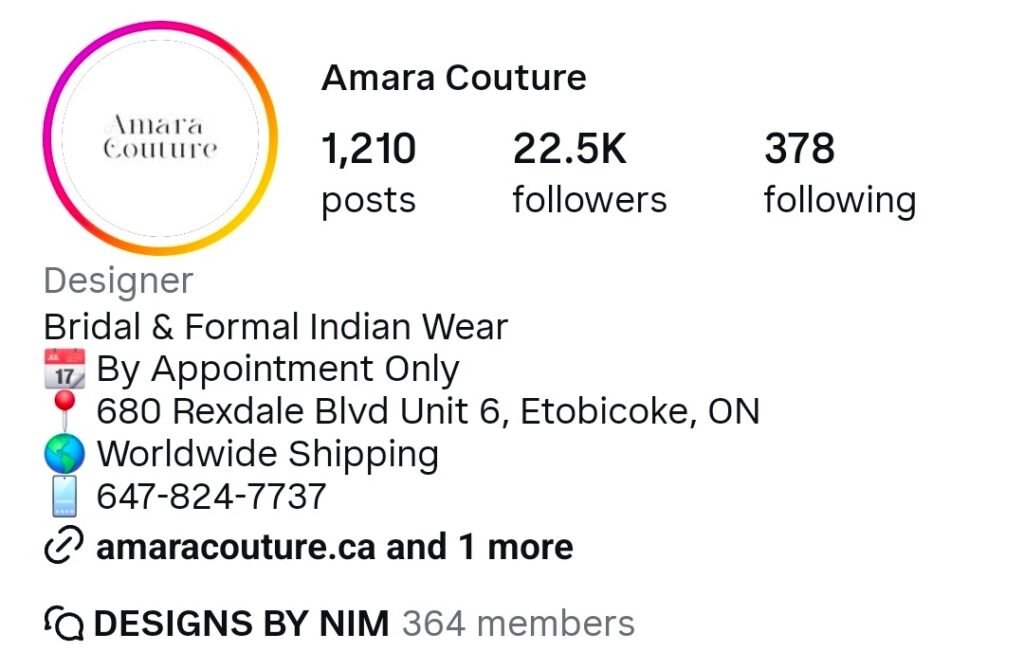
Task: Open the 22.5K followers list
Action: tap(589, 173)
